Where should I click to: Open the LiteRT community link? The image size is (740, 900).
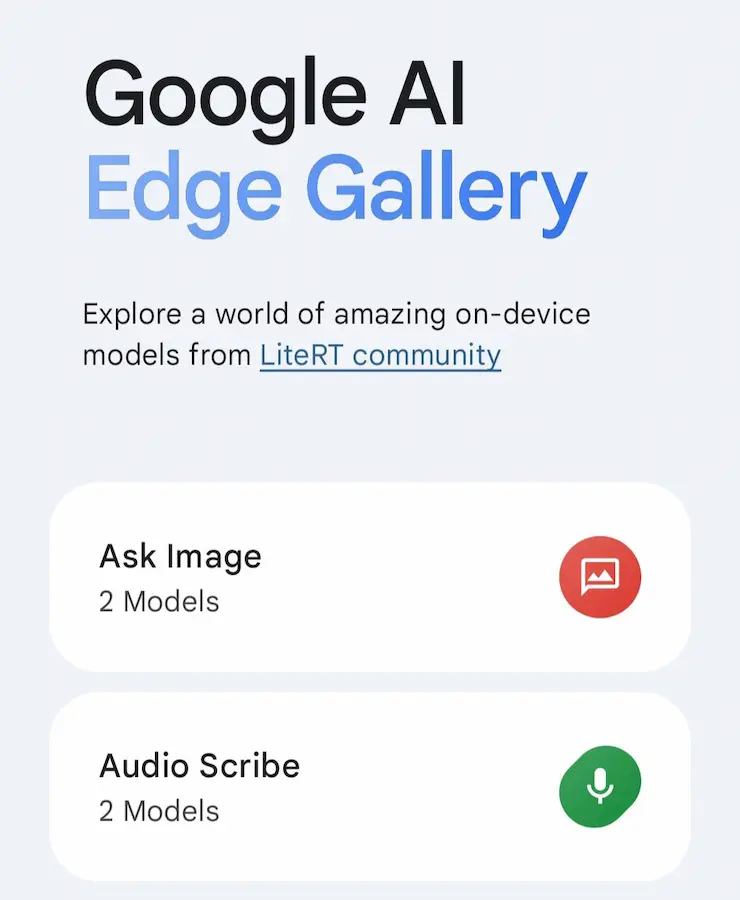click(380, 355)
